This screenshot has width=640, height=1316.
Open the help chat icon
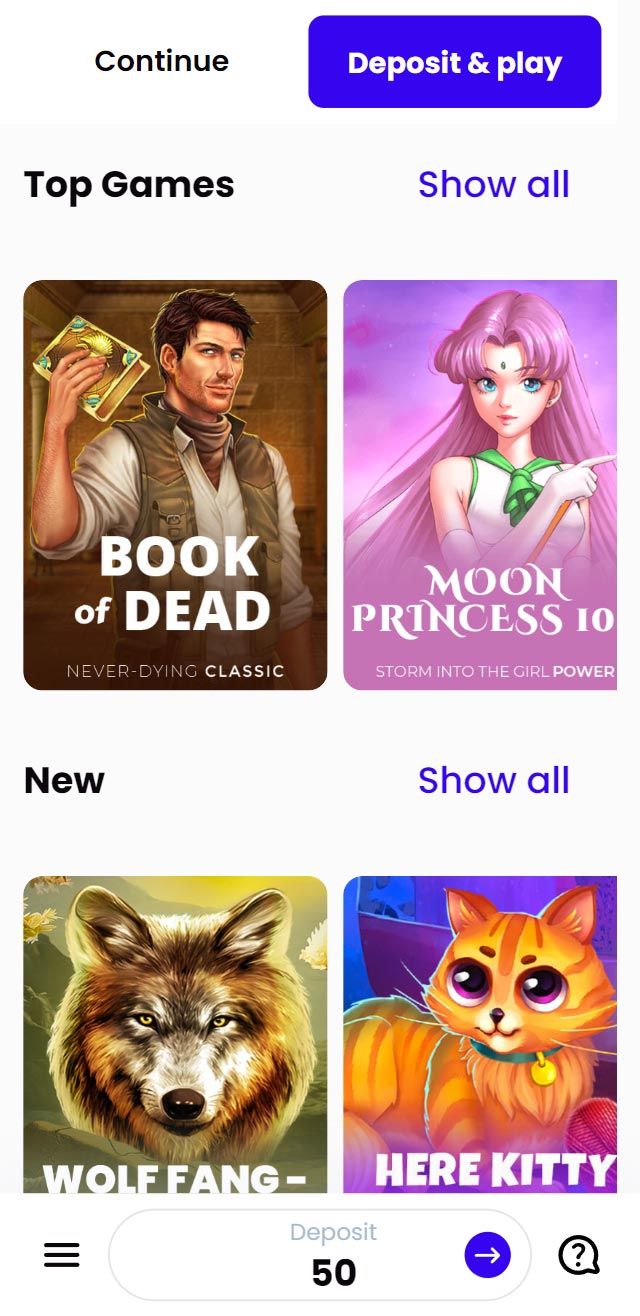click(578, 1255)
